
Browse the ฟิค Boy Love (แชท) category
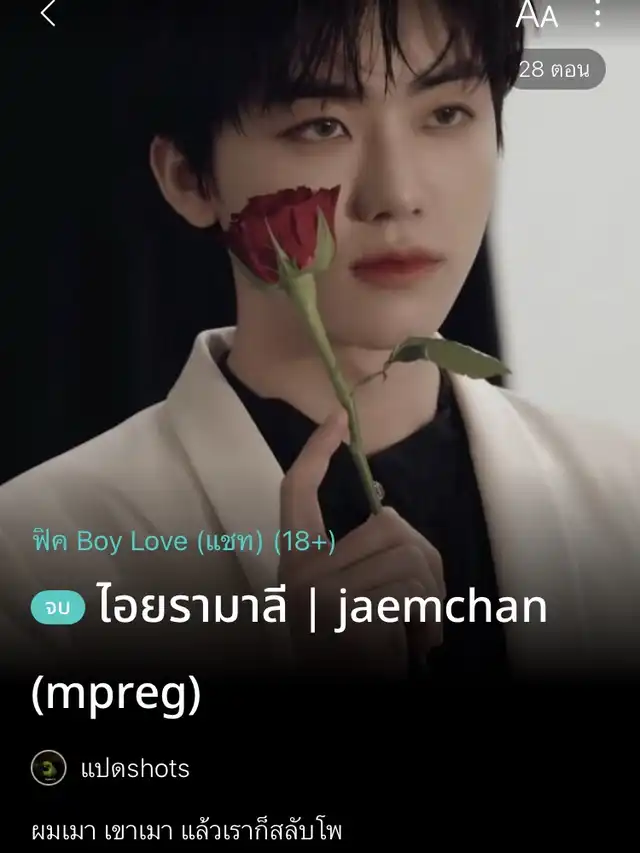pyautogui.click(x=184, y=541)
